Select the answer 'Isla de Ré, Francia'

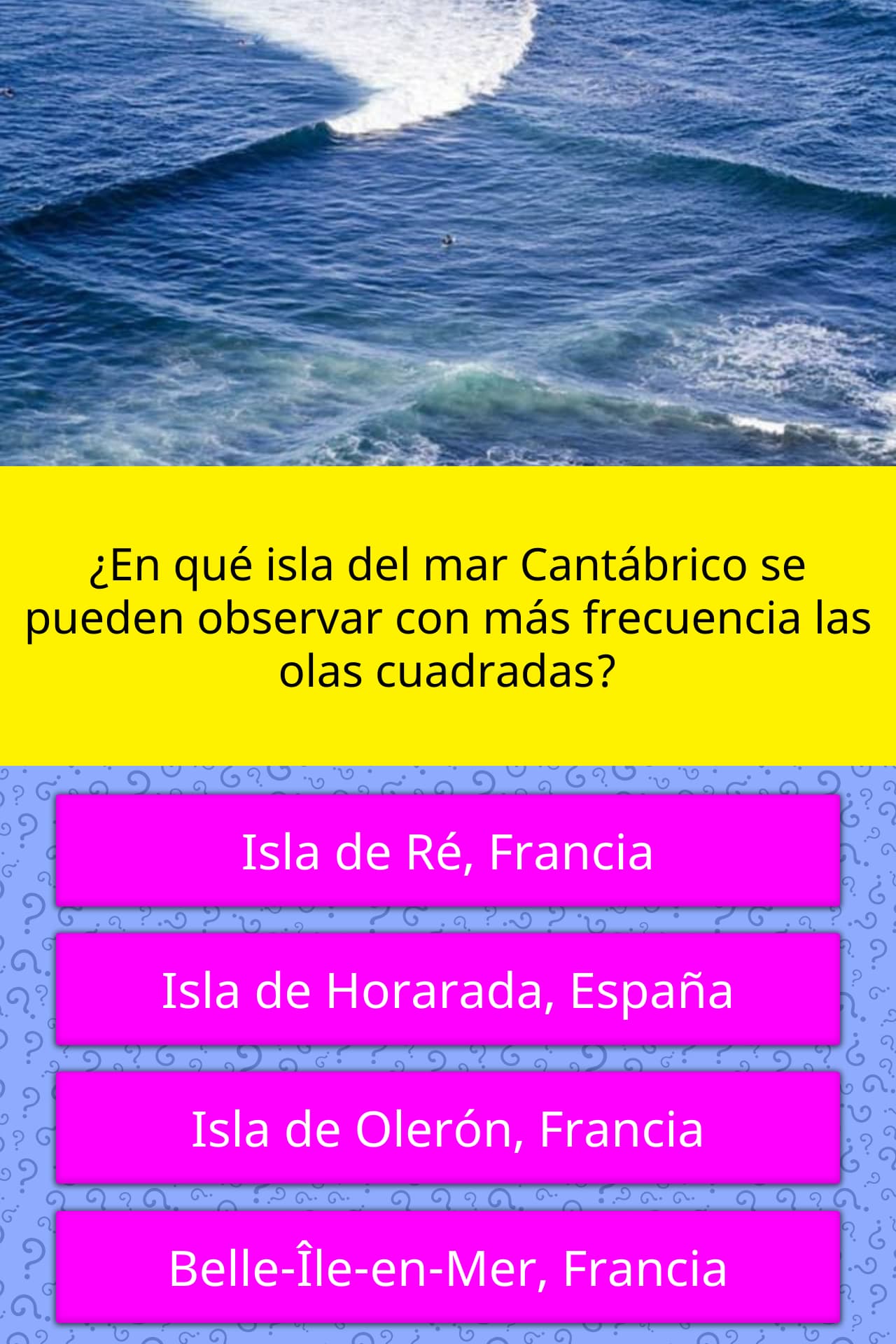tap(448, 851)
